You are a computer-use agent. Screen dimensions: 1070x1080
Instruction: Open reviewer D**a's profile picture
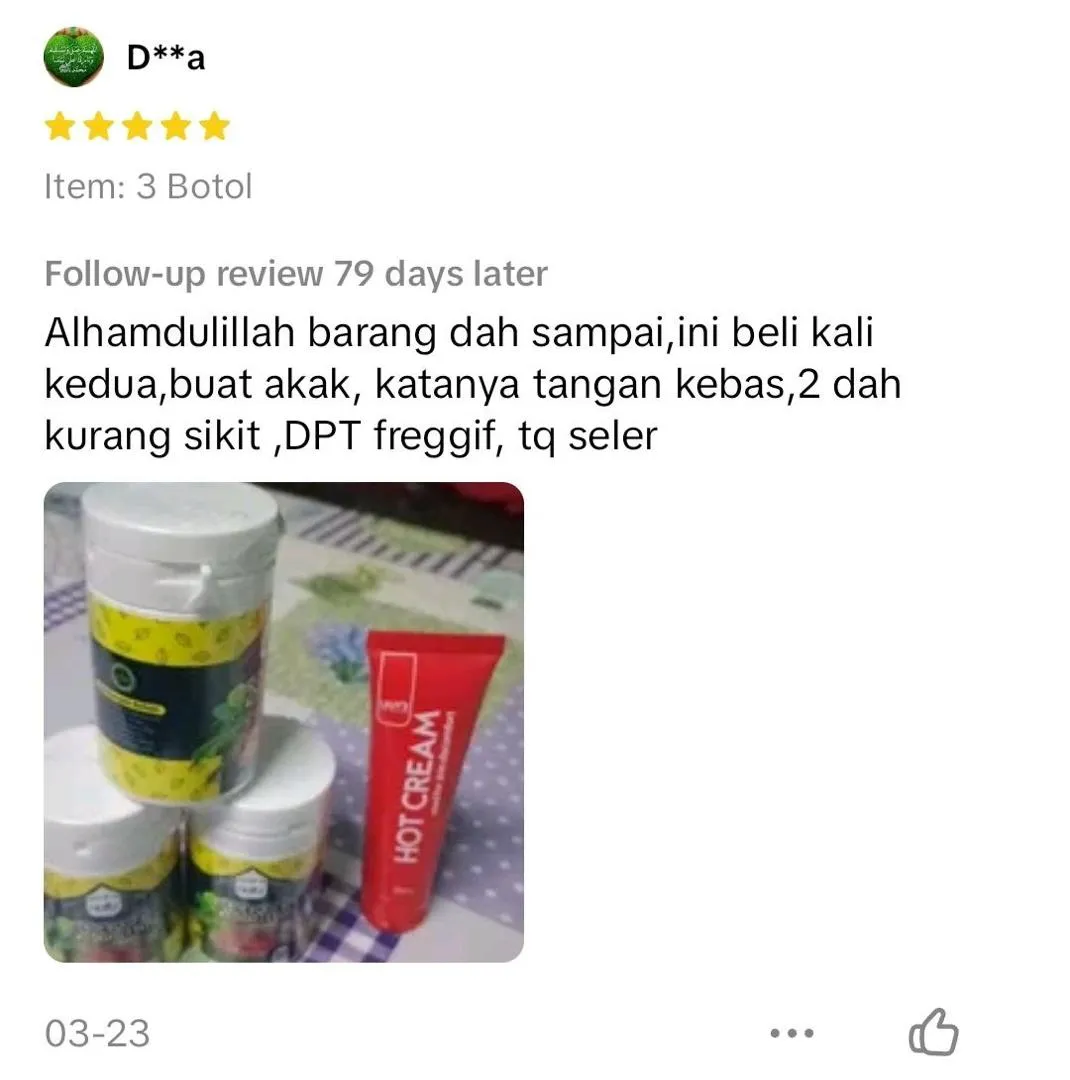(x=74, y=58)
